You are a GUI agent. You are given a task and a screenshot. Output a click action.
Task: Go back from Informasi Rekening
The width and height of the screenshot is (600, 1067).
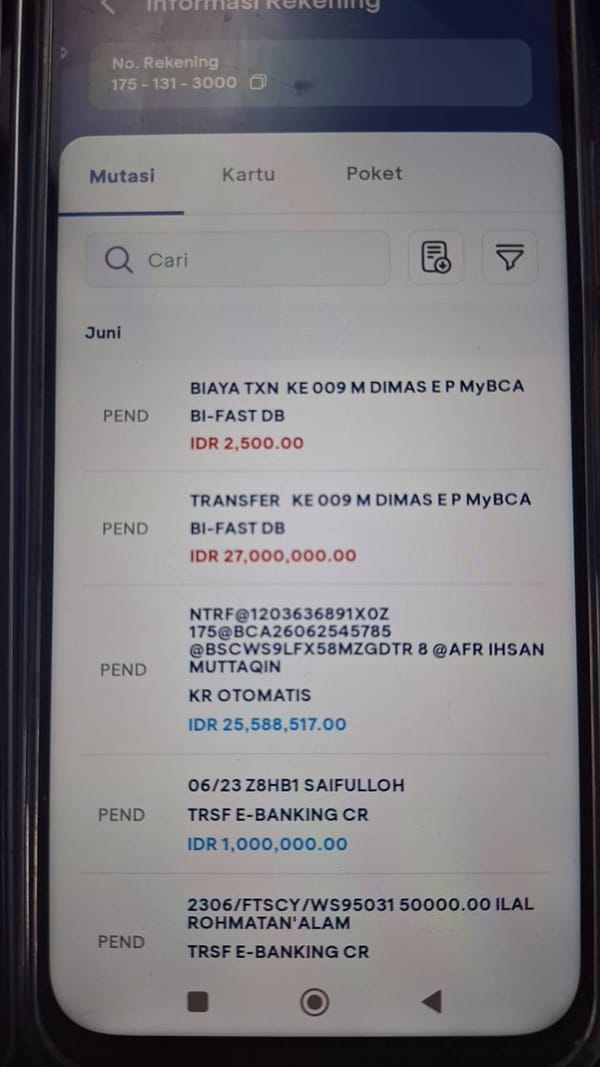pyautogui.click(x=107, y=5)
